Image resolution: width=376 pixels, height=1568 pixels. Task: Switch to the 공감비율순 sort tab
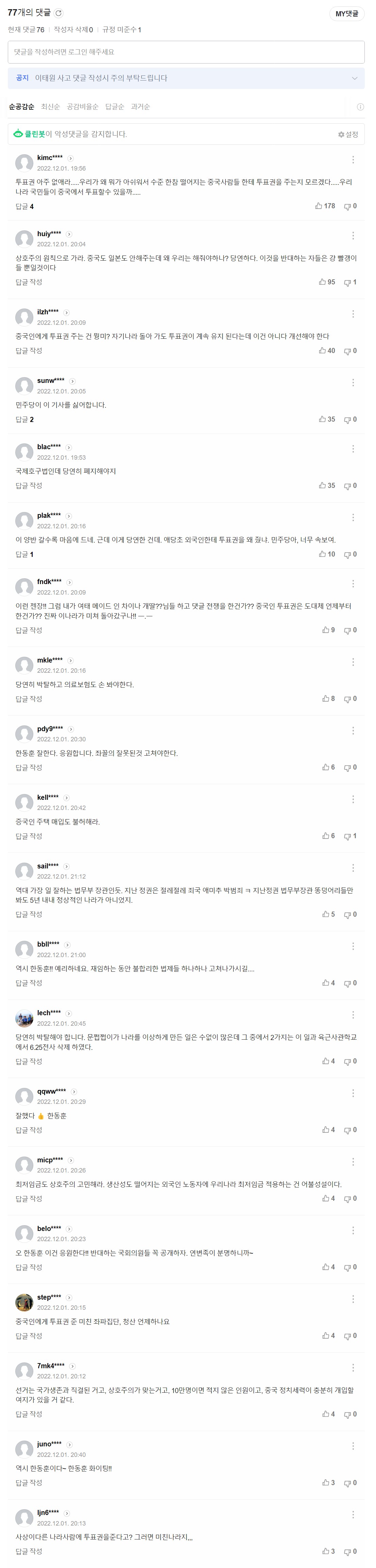pyautogui.click(x=82, y=107)
